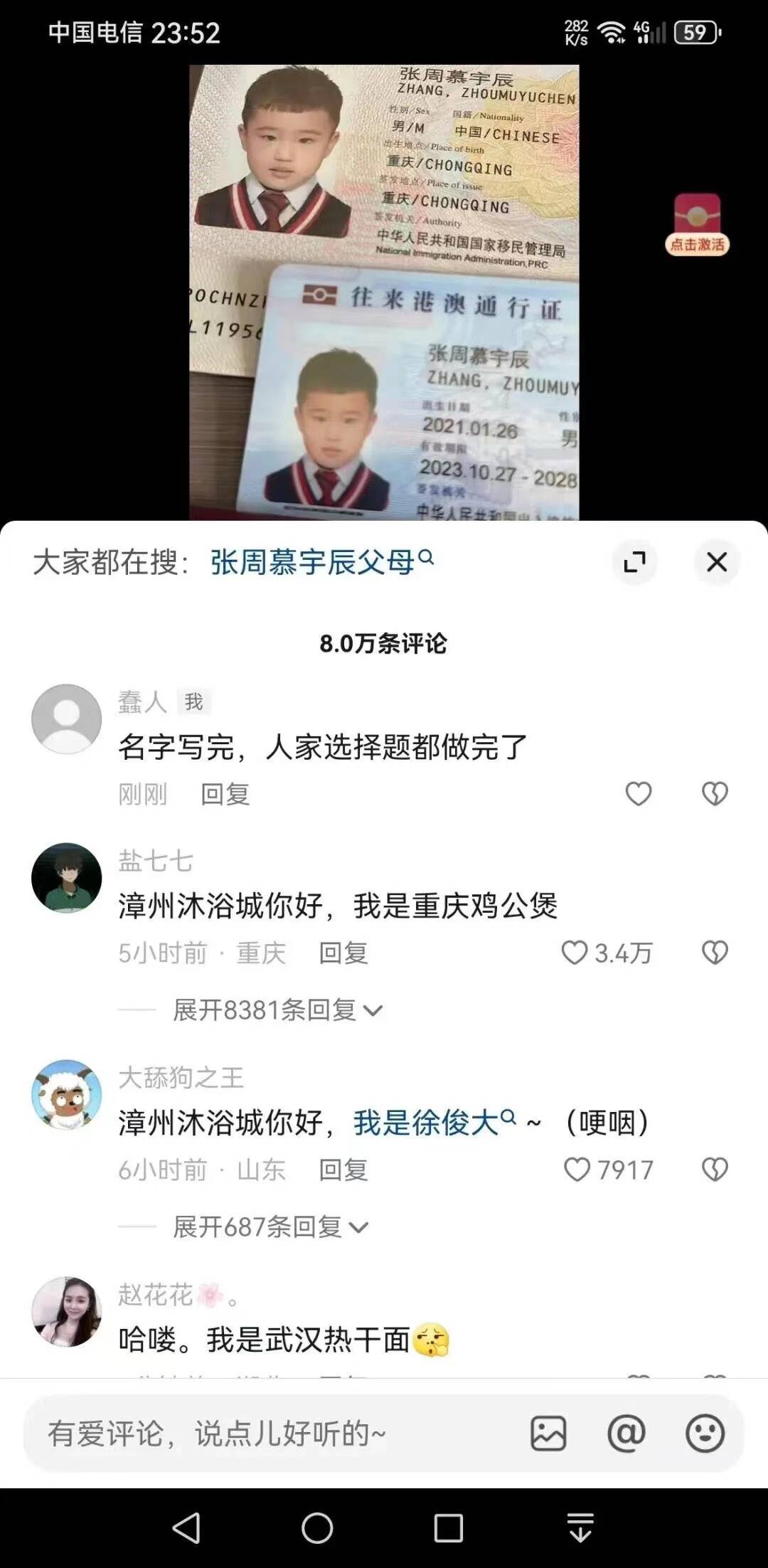The image size is (768, 1568).
Task: Go back with system navigation
Action: point(186,1527)
